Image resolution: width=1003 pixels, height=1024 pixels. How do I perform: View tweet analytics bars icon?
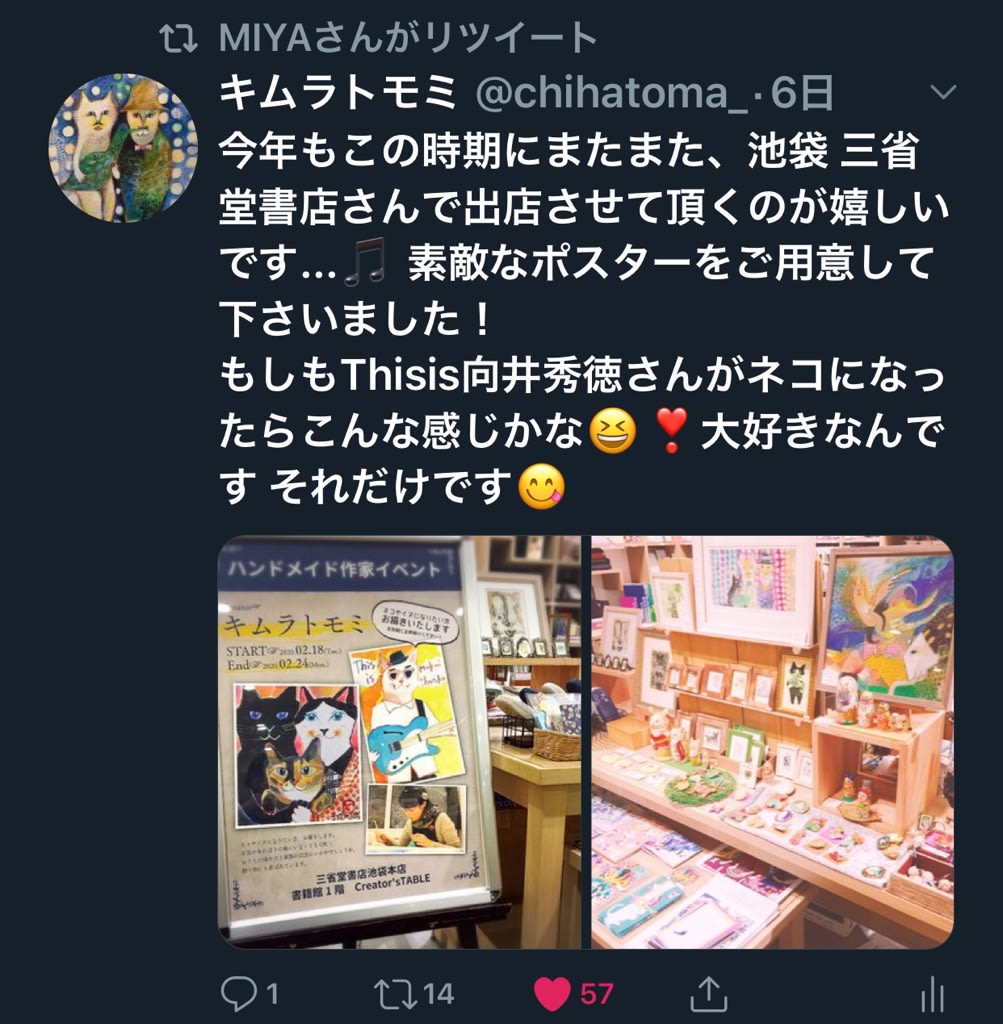[x=932, y=993]
